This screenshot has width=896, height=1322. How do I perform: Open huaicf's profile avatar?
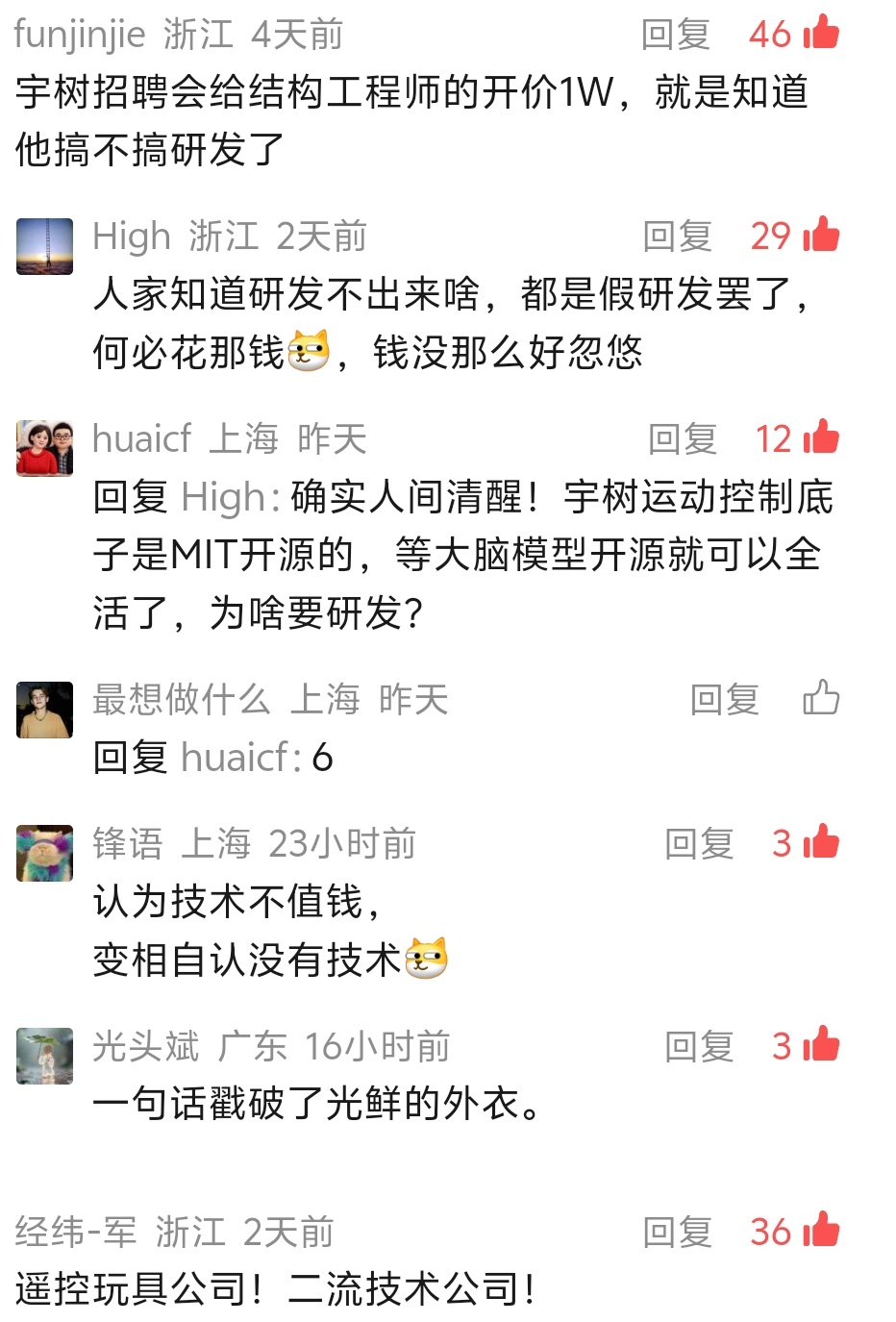coord(44,448)
